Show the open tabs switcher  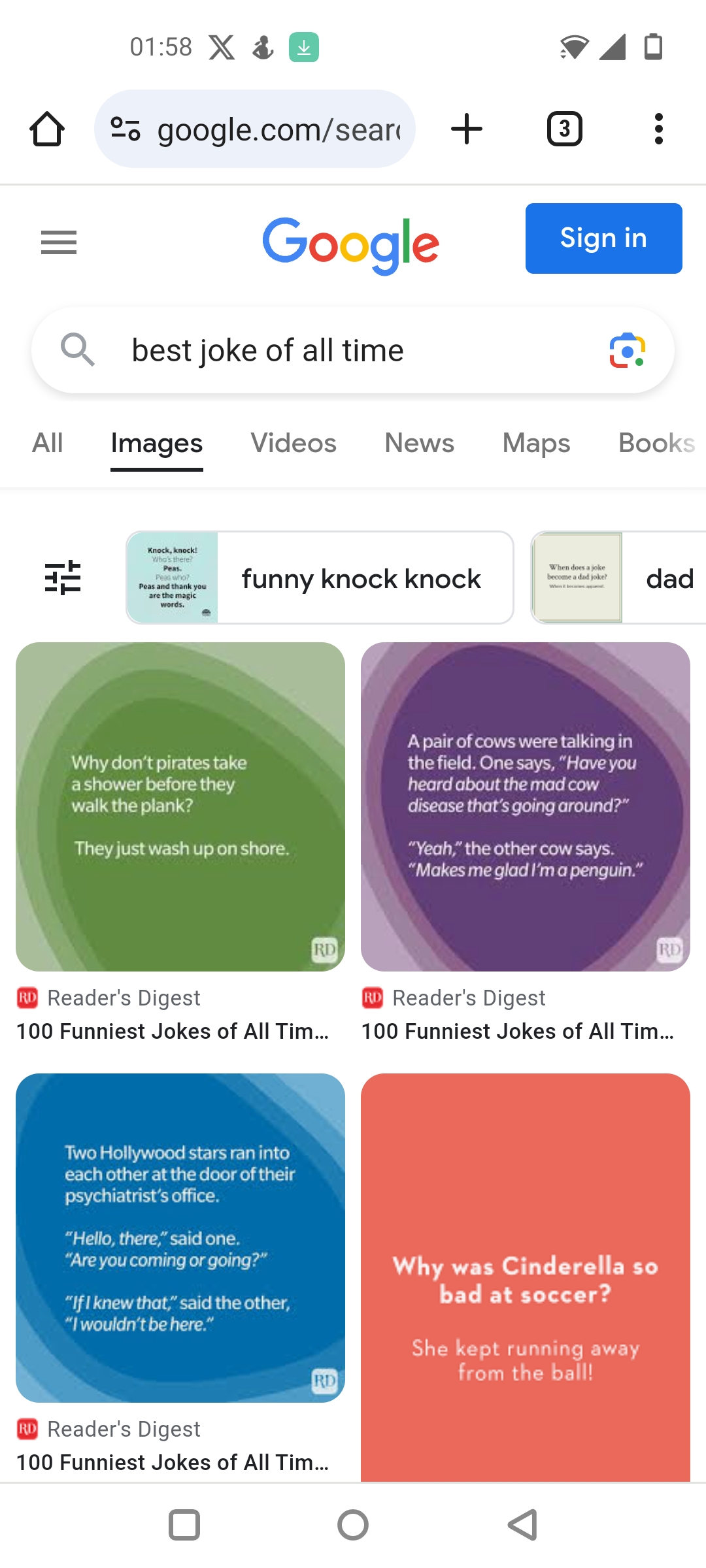(x=564, y=129)
